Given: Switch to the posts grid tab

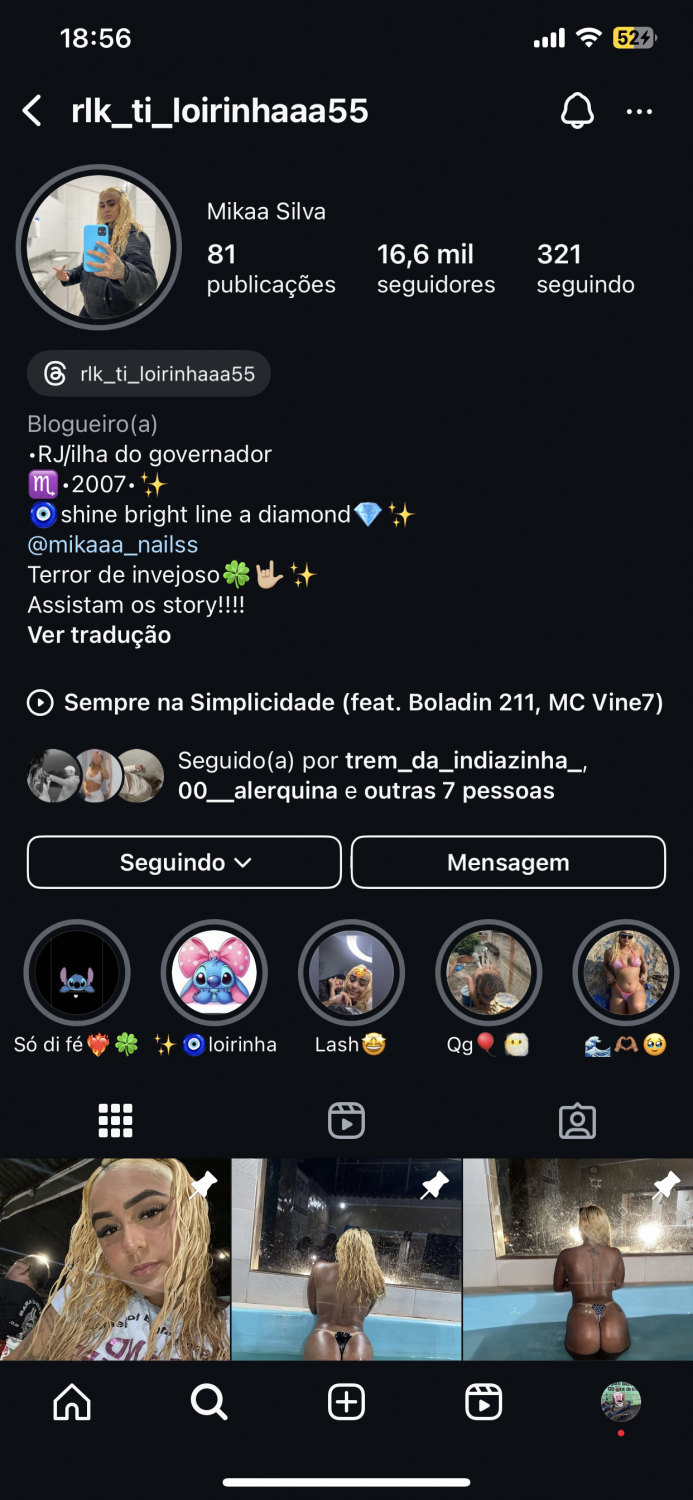Looking at the screenshot, I should pos(115,1121).
